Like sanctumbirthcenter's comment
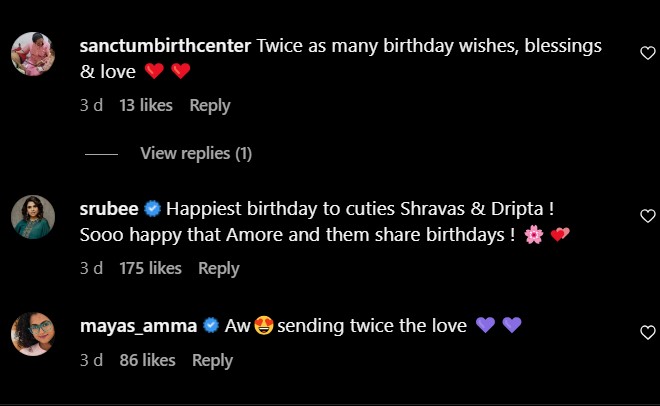Image resolution: width=660 pixels, height=406 pixels. coord(646,53)
